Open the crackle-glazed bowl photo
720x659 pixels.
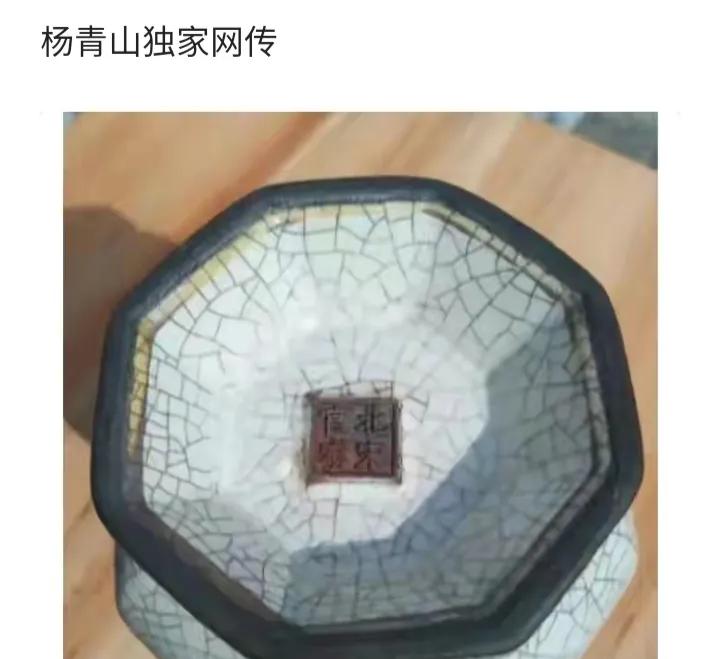(x=360, y=385)
